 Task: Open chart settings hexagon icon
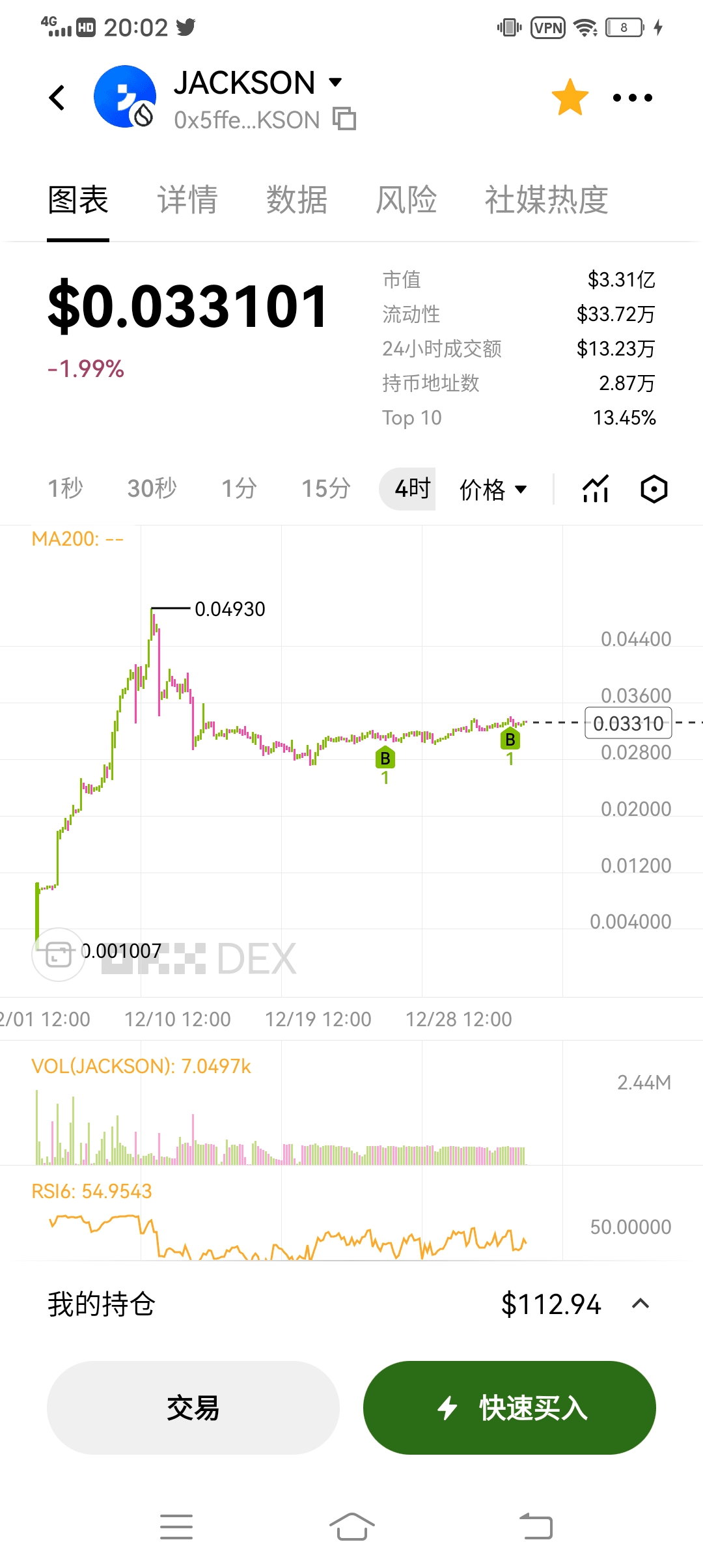click(x=654, y=489)
